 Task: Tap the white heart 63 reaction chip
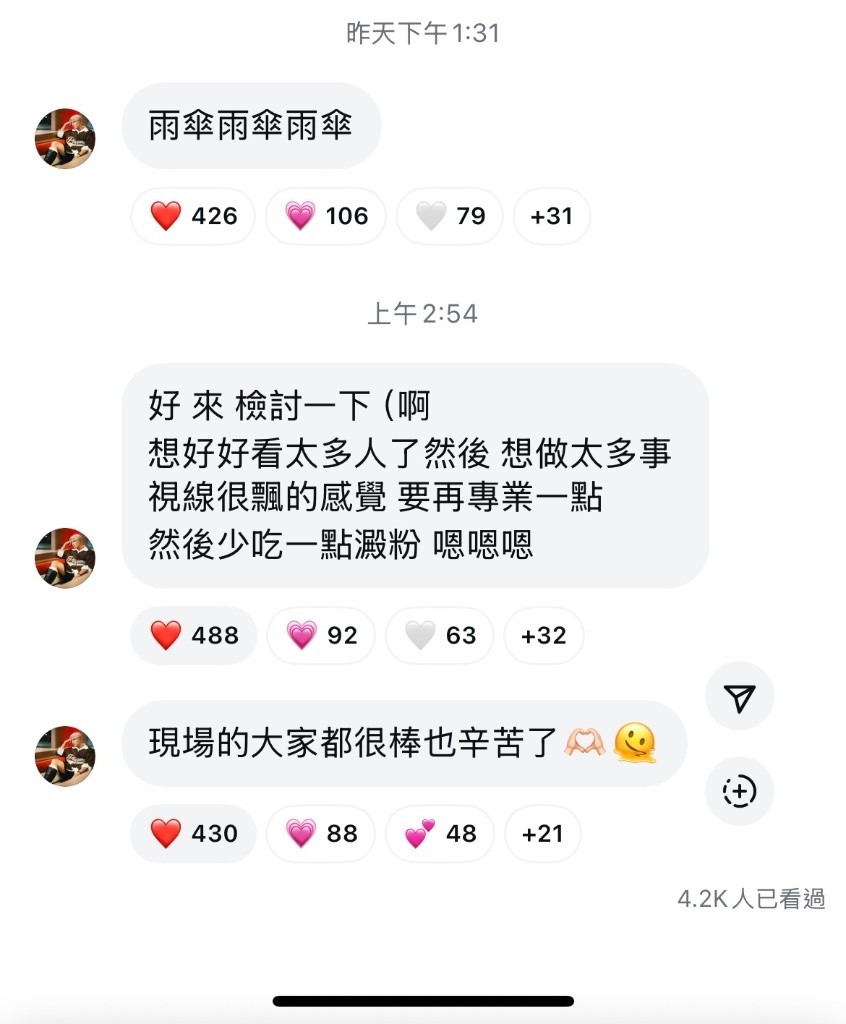pos(440,636)
